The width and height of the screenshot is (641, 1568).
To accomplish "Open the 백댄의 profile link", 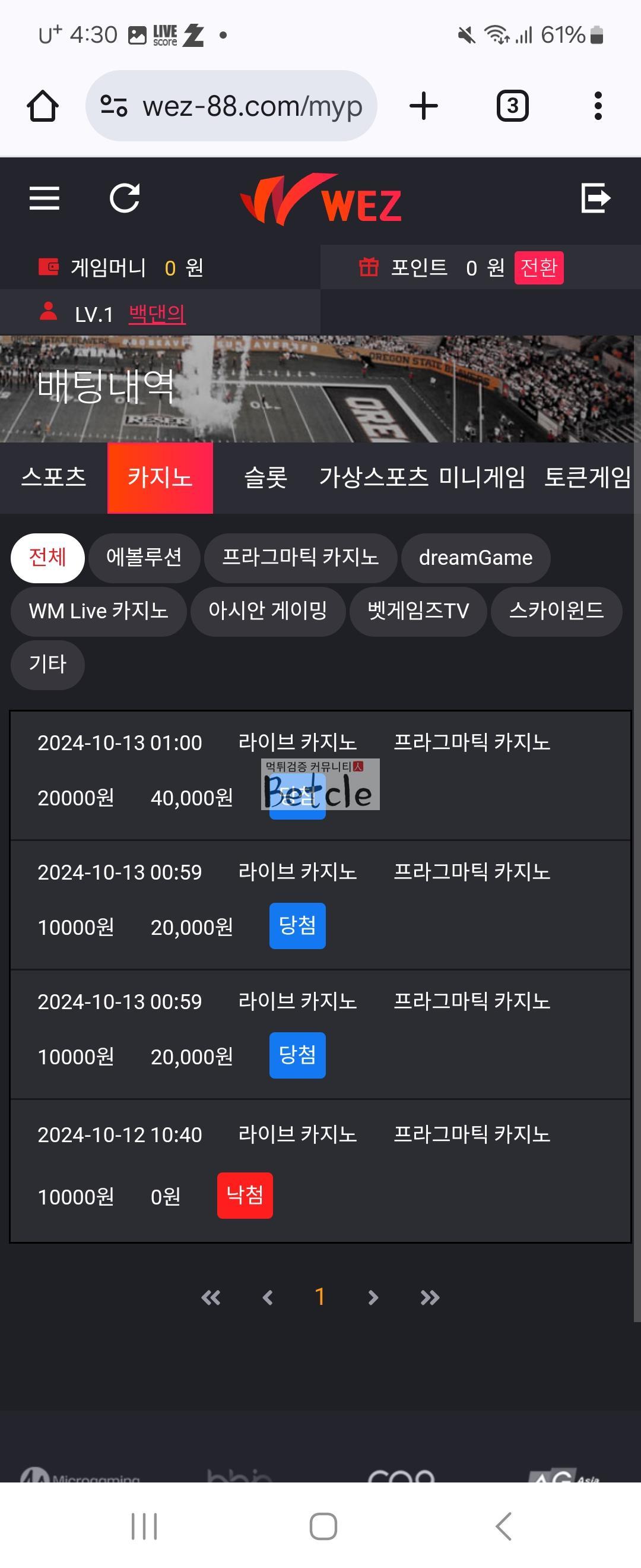I will coord(157,314).
